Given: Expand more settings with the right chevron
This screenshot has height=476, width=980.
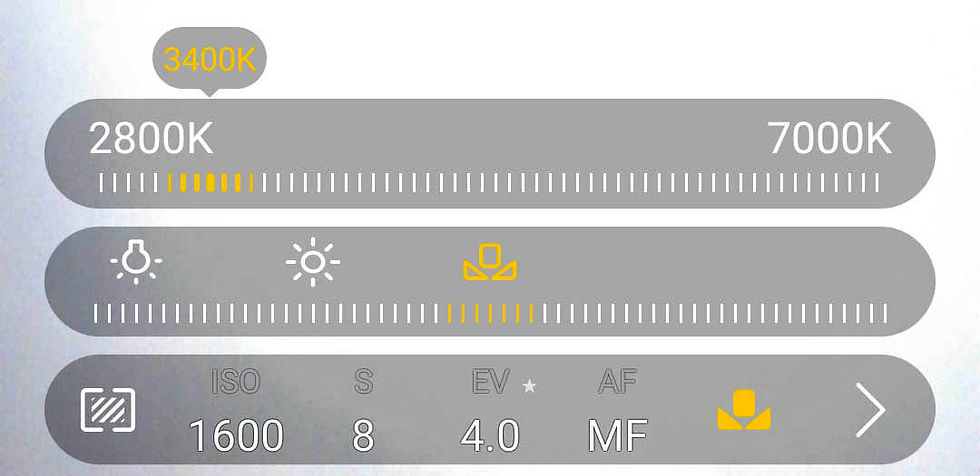Looking at the screenshot, I should click(x=871, y=410).
